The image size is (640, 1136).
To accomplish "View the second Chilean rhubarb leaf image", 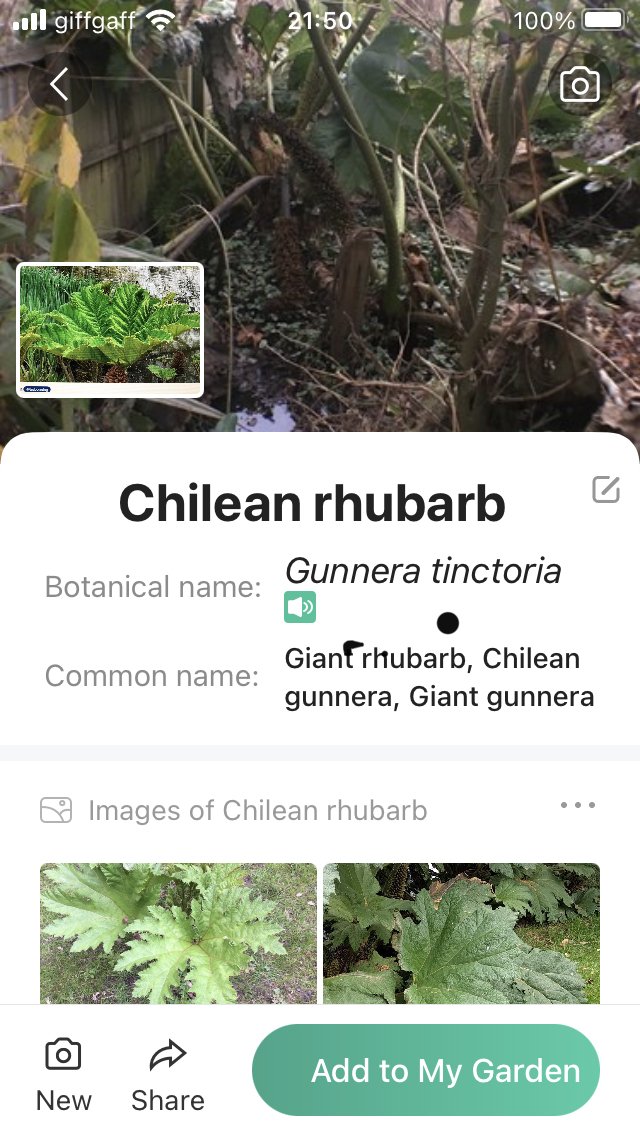I will 462,933.
